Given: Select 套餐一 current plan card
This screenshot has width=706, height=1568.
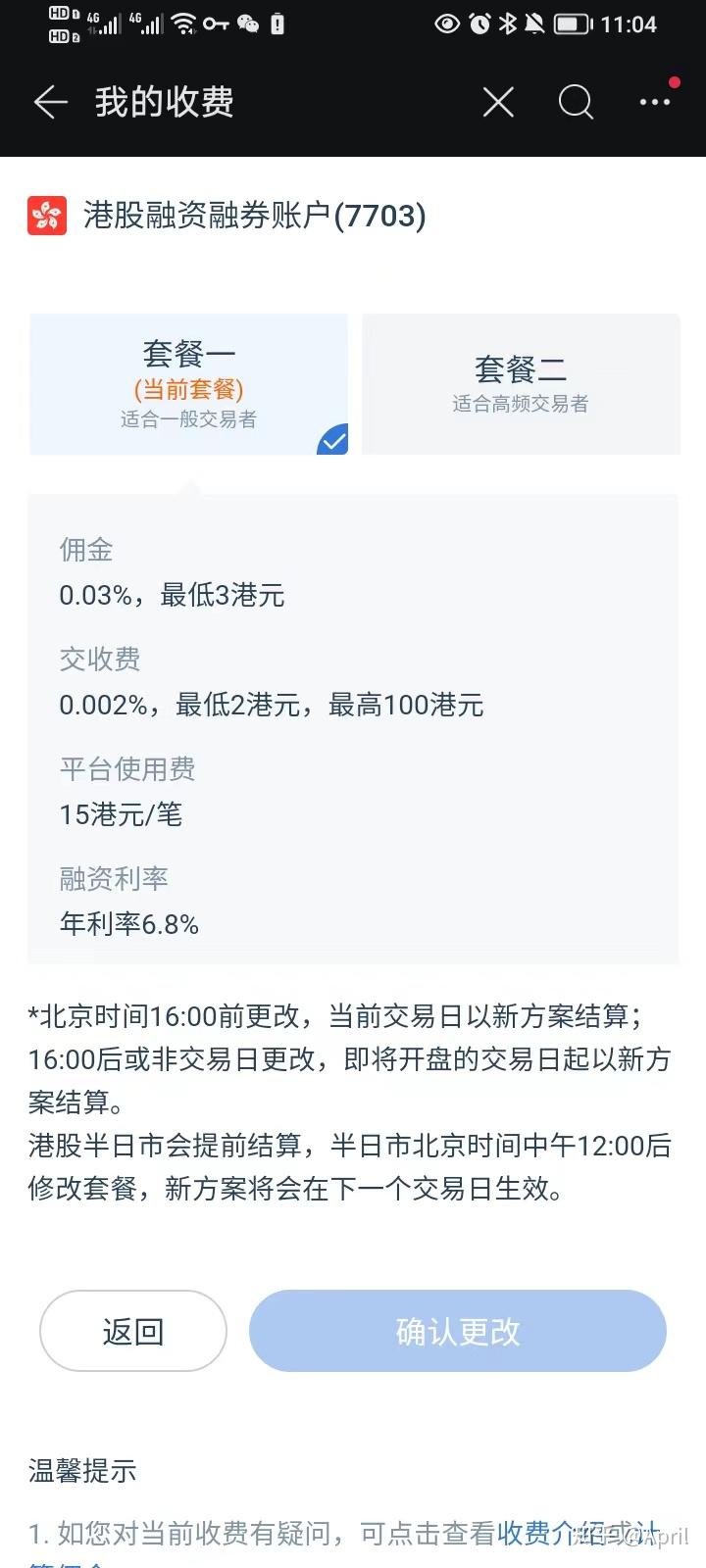Looking at the screenshot, I should coord(188,383).
